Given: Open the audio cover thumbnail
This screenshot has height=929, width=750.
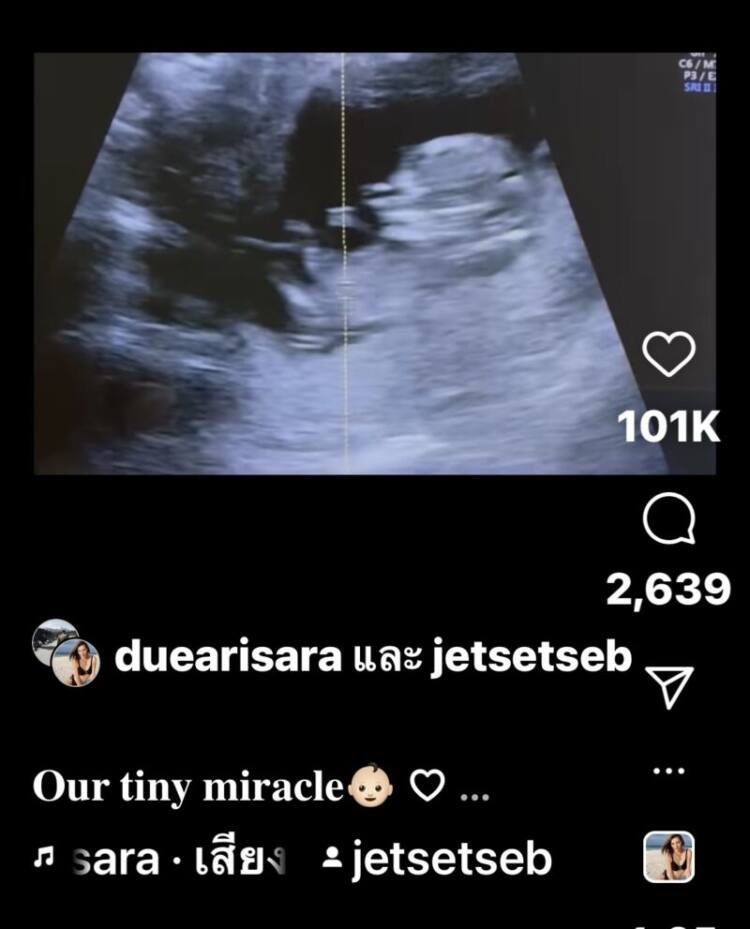Looking at the screenshot, I should pos(668,857).
